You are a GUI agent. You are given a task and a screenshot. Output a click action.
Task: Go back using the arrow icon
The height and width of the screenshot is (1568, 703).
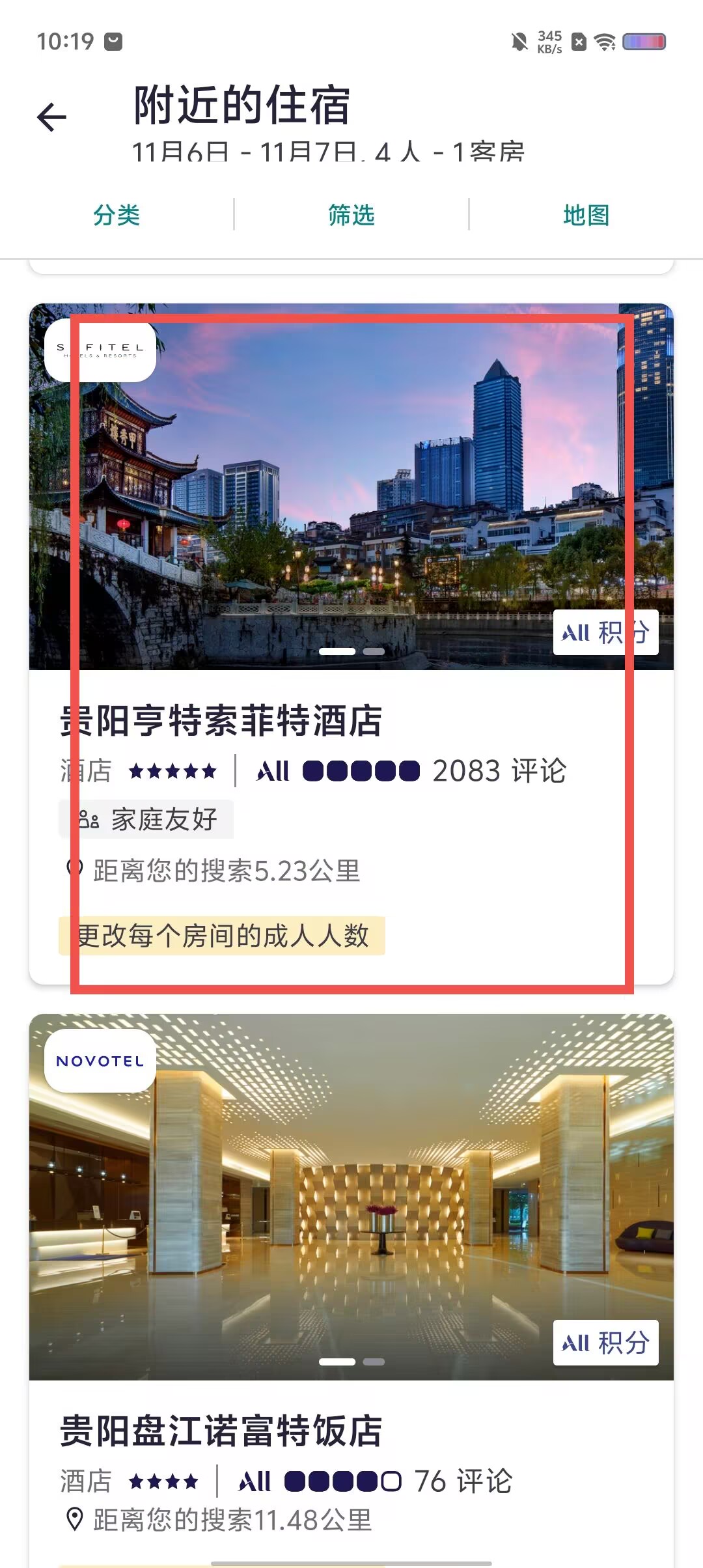click(x=52, y=118)
